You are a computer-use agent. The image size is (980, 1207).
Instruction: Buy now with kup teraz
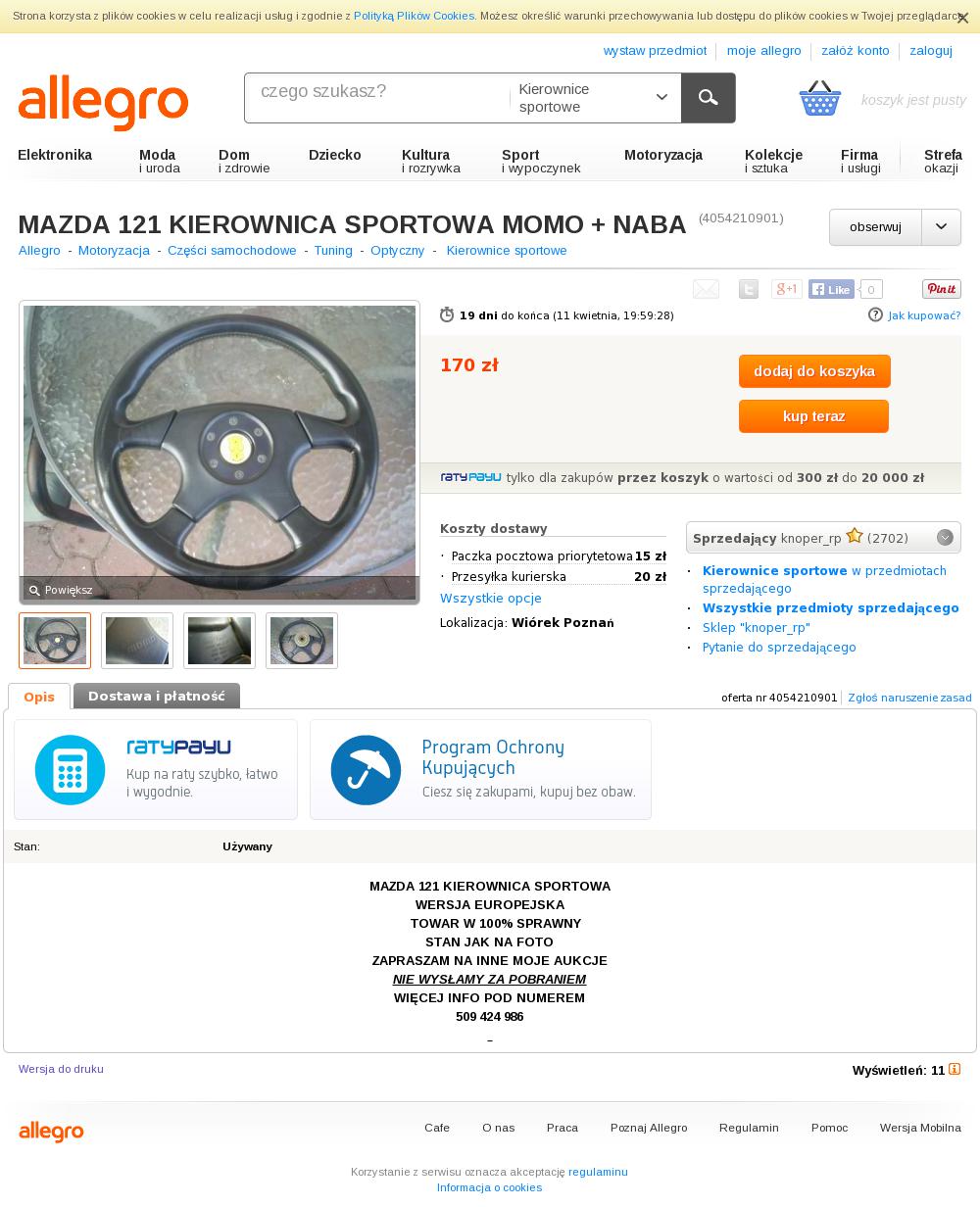tap(813, 416)
